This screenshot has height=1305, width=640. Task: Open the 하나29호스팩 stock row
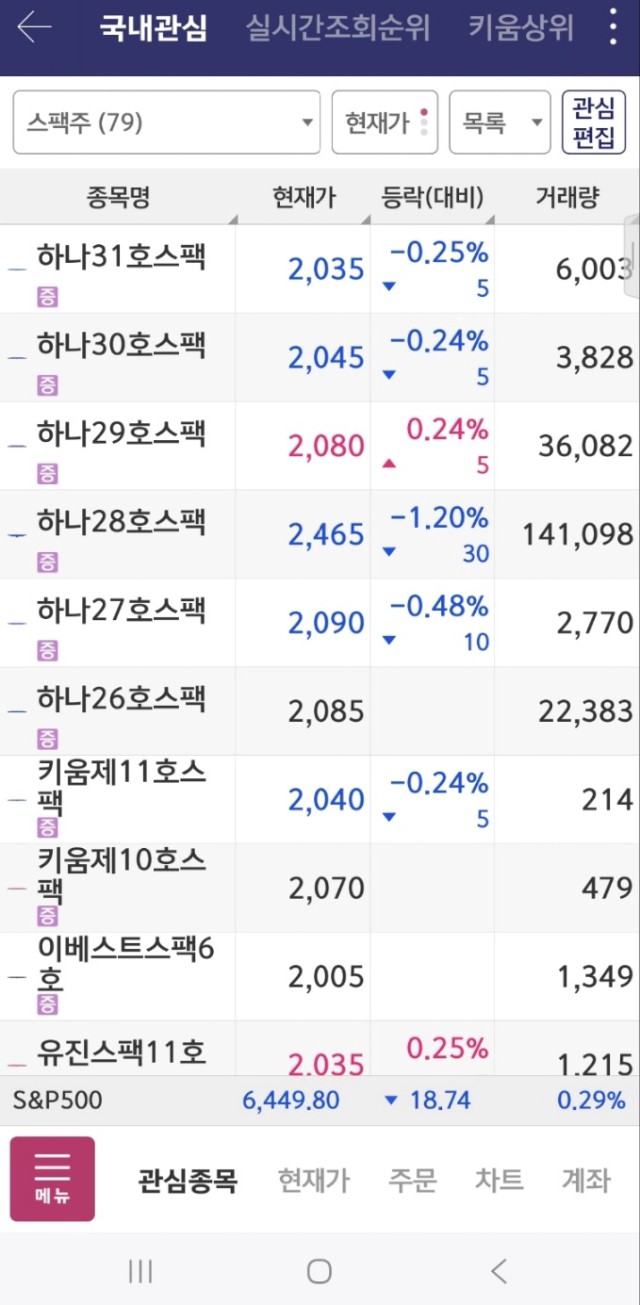point(320,446)
